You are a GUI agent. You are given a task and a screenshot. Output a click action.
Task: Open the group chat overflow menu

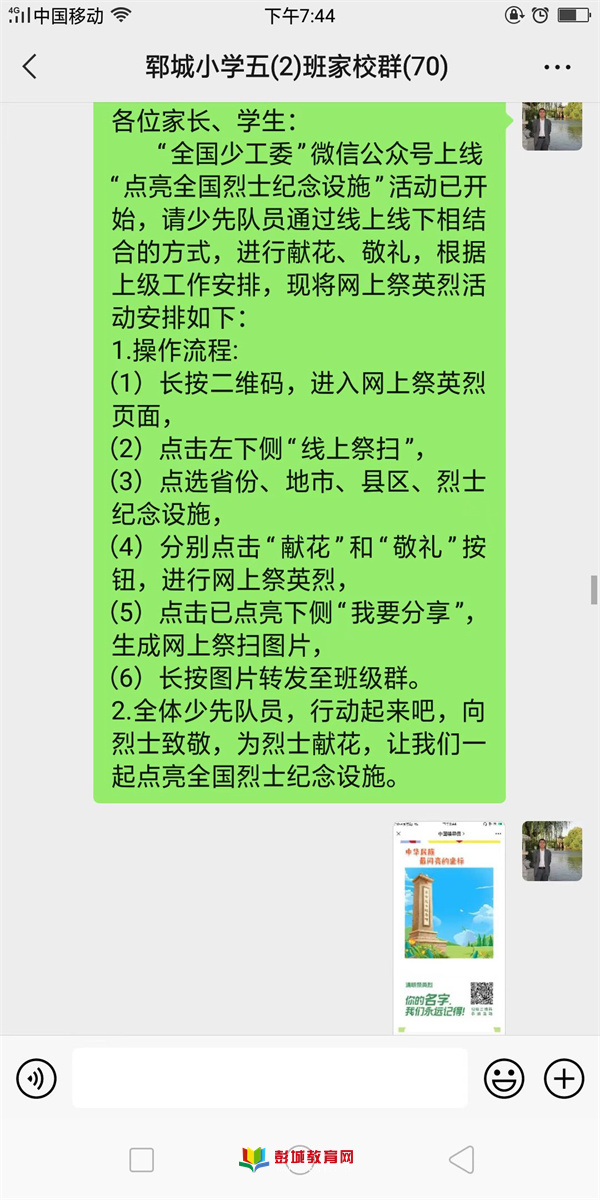coord(557,67)
